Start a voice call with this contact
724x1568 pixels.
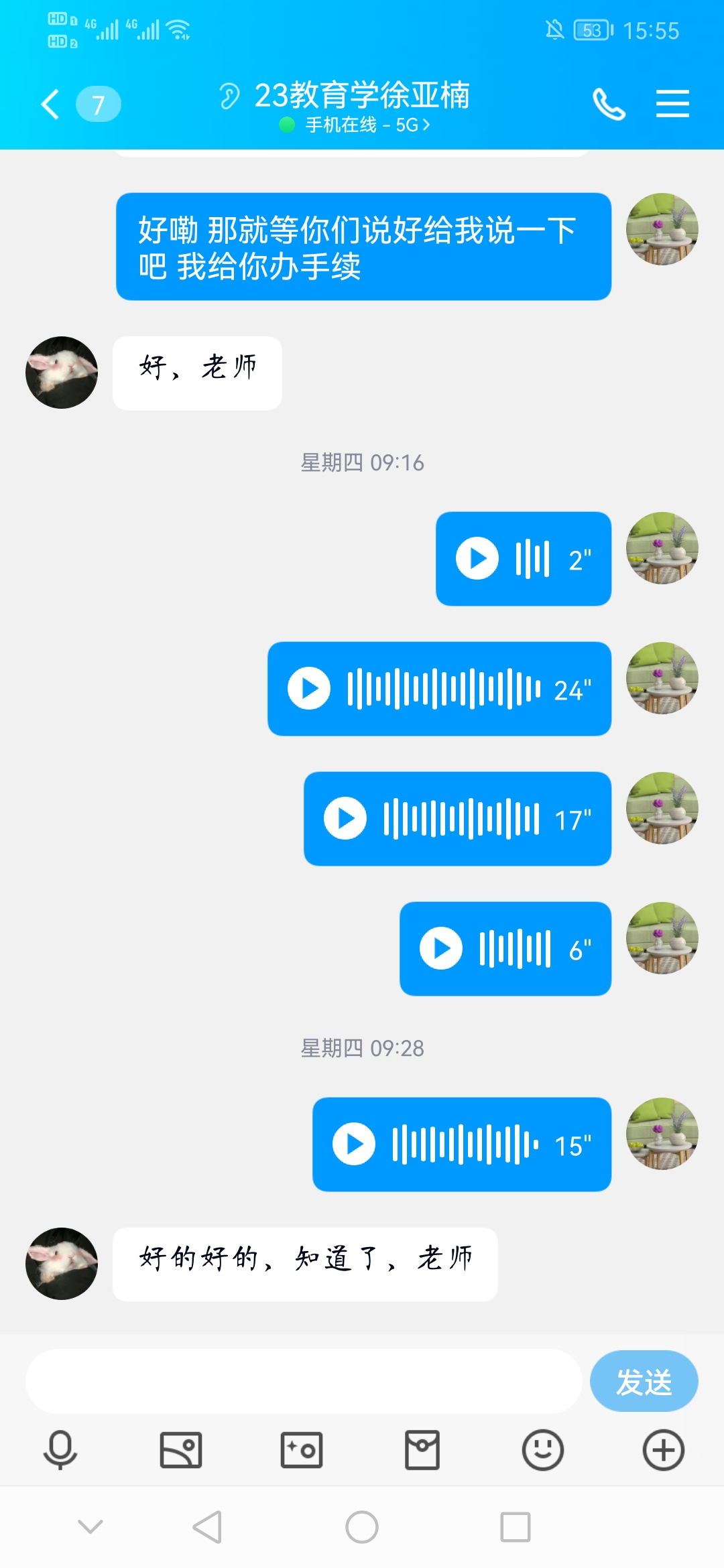609,104
